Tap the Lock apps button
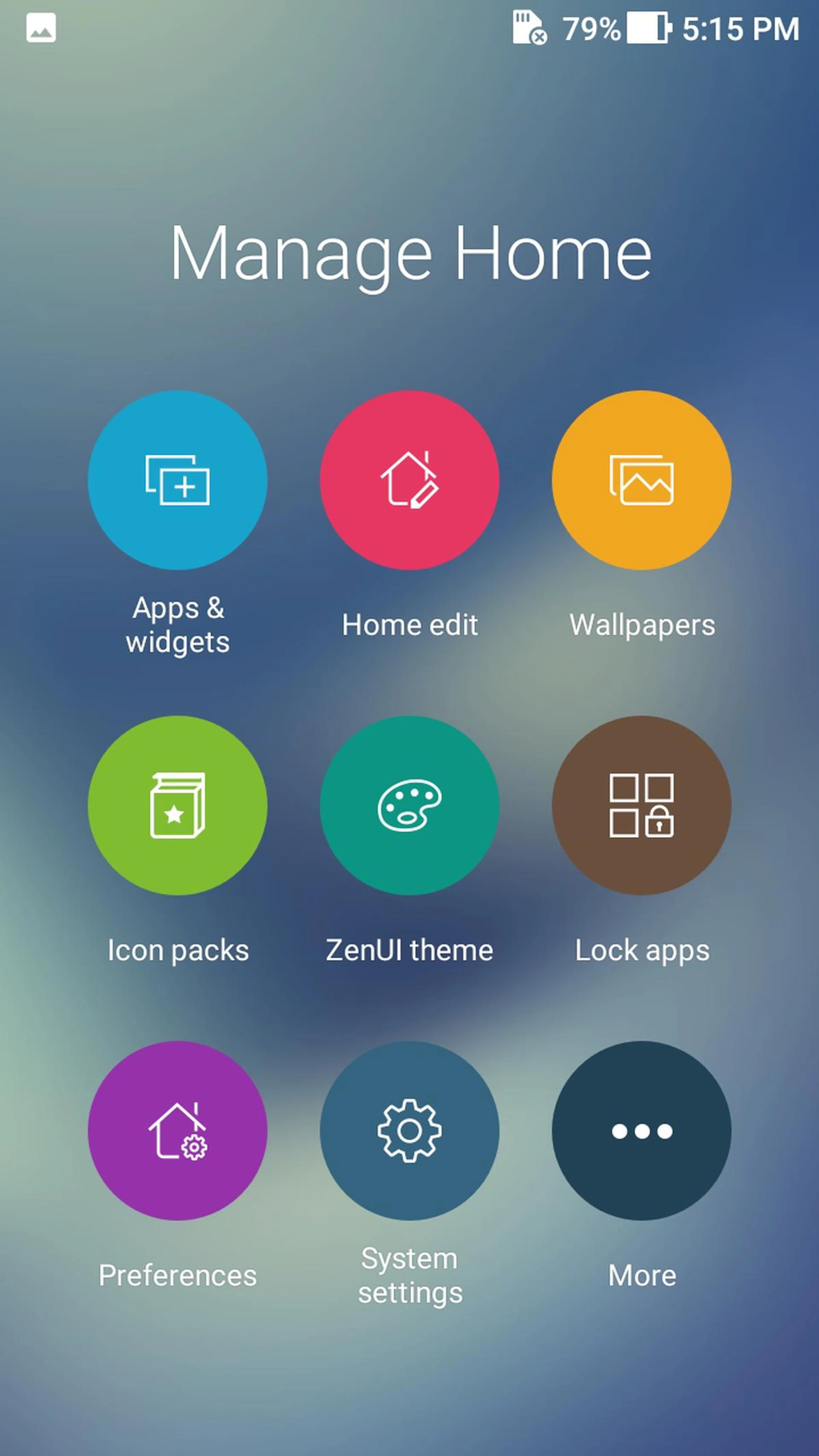Screen dimensions: 819x1456 [641, 805]
